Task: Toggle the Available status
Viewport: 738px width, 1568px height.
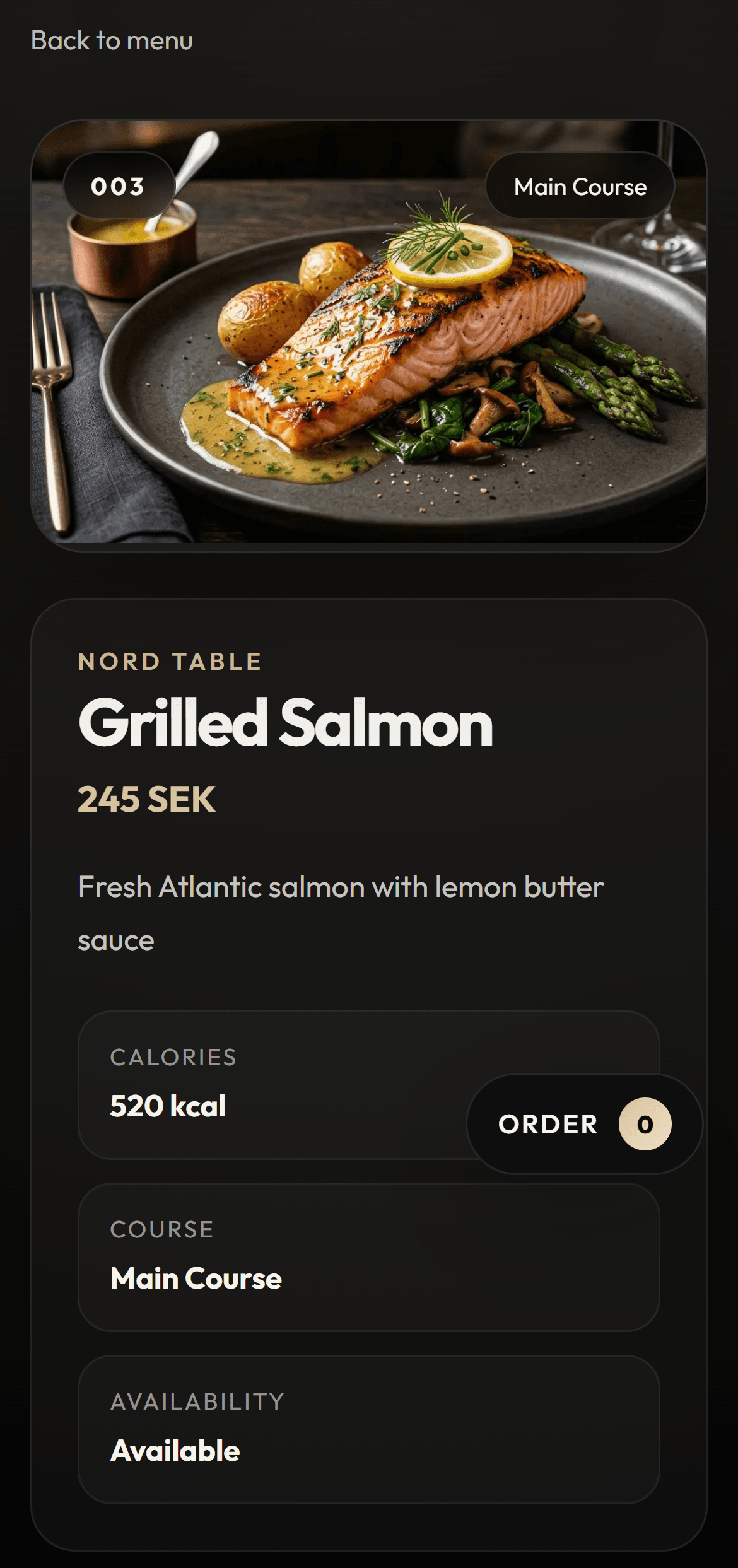Action: click(174, 1450)
